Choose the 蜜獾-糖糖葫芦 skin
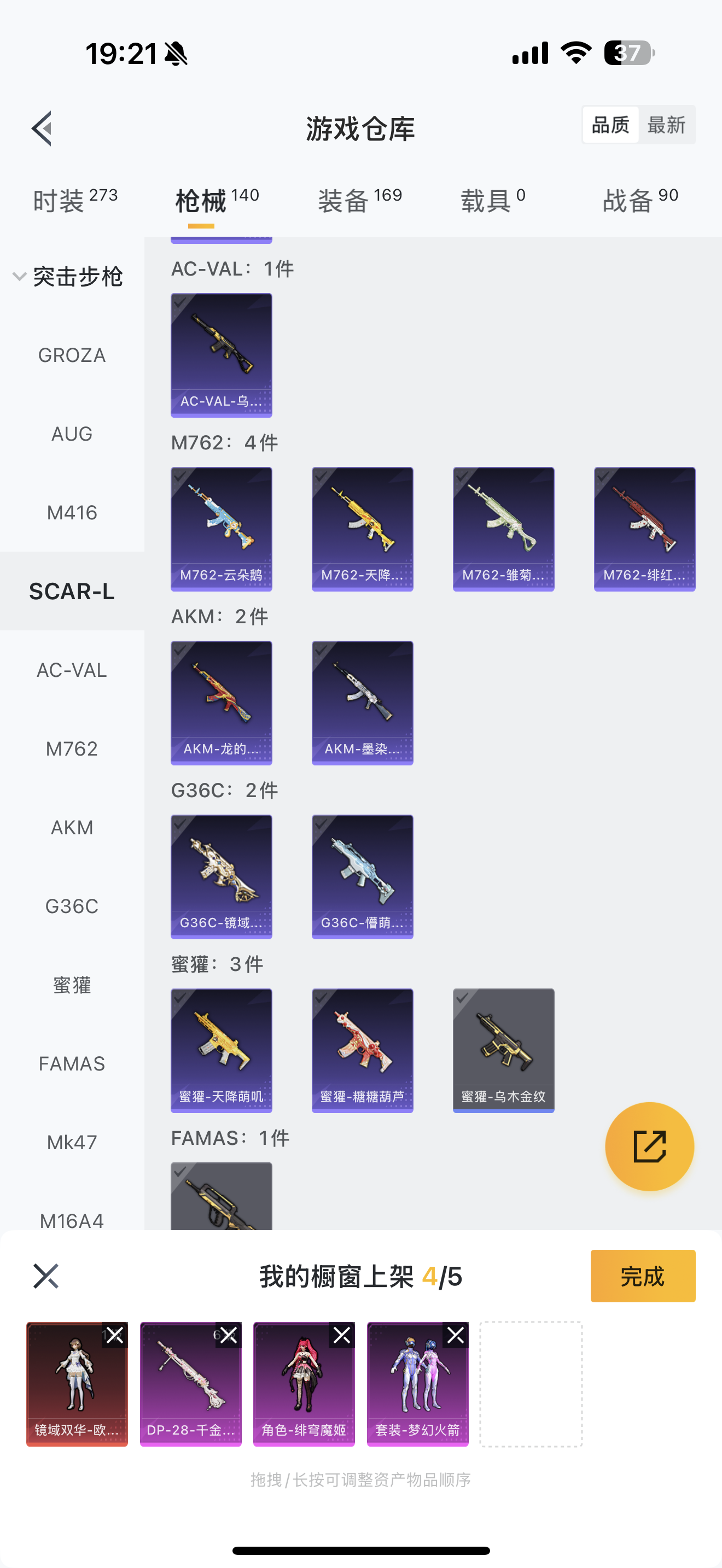 (x=362, y=1050)
